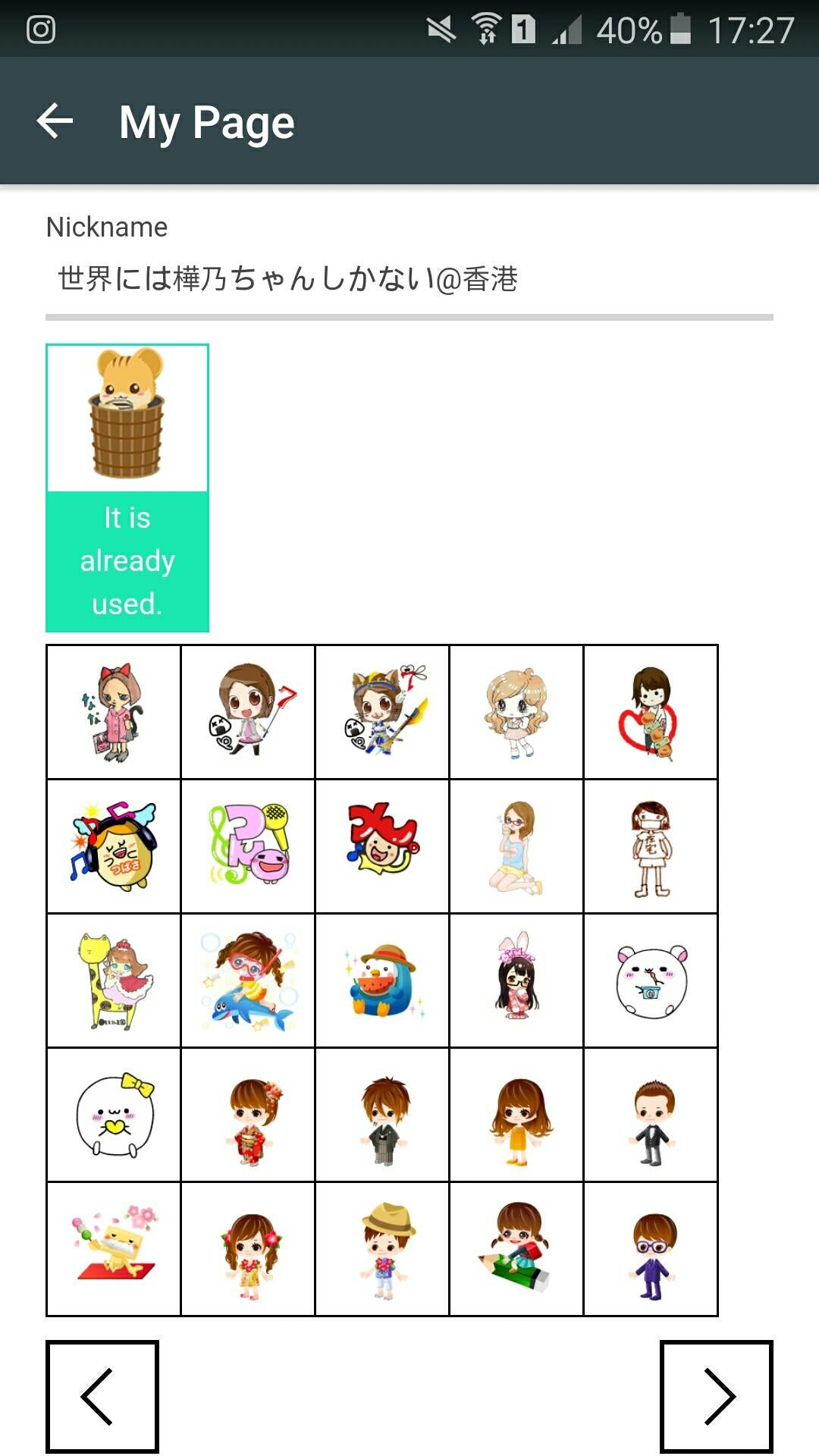Image resolution: width=819 pixels, height=1456 pixels.
Task: Tap the selected hamster in barrel avatar
Action: click(127, 417)
